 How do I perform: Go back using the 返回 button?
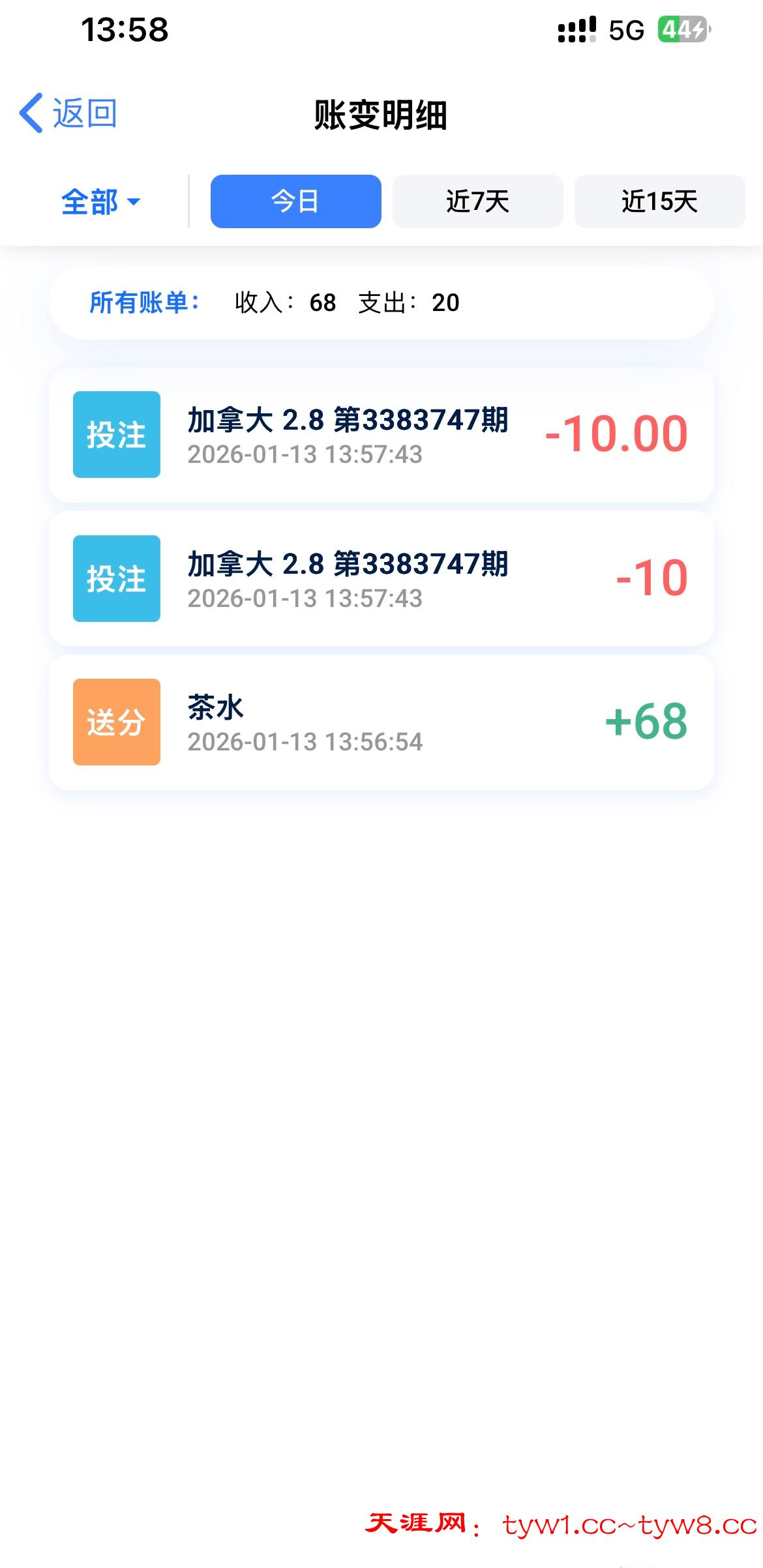[68, 113]
